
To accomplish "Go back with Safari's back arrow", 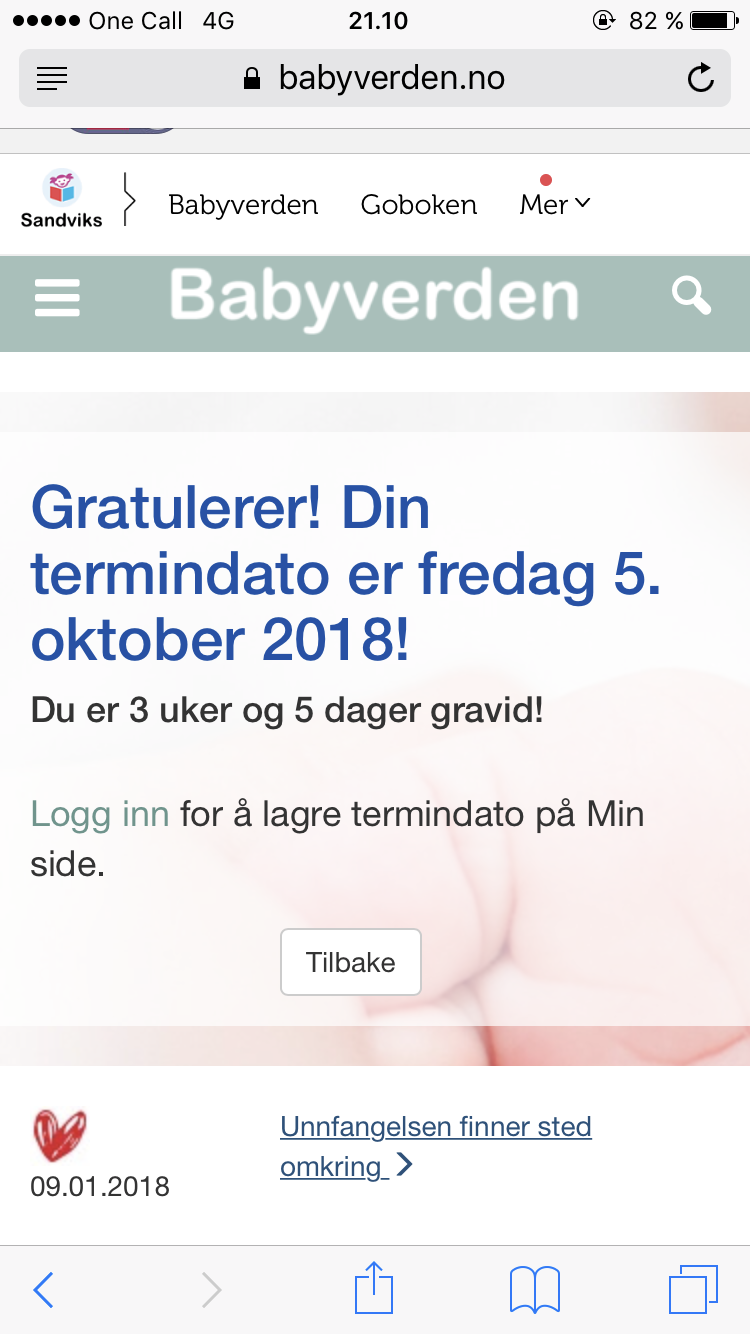I will [43, 1290].
